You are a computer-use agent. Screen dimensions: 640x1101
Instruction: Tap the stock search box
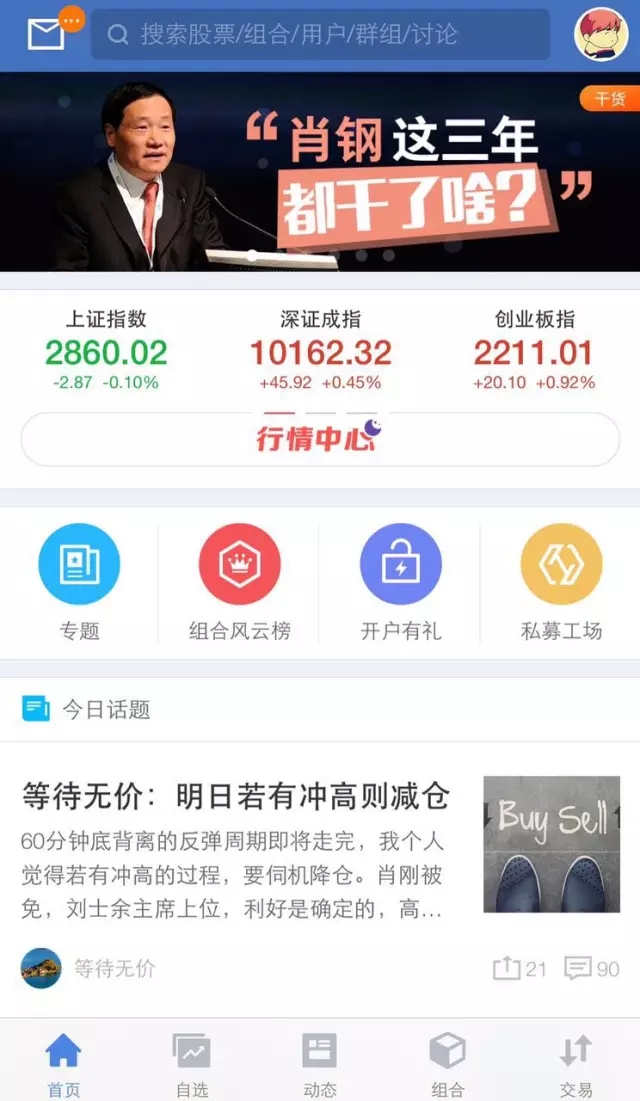pyautogui.click(x=320, y=35)
